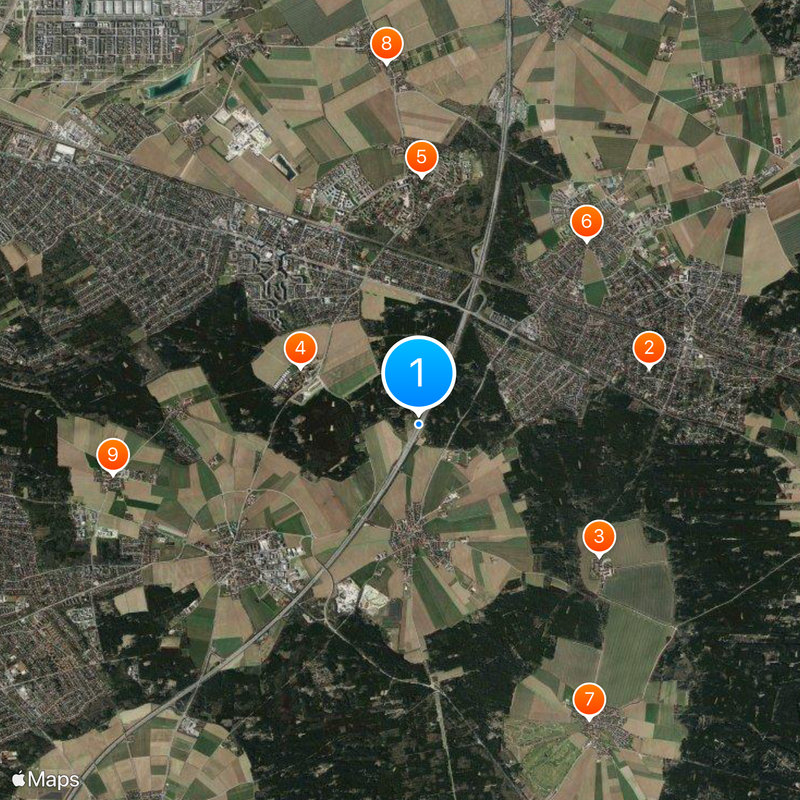Open location marker number 6
This screenshot has height=800, width=800.
(587, 221)
